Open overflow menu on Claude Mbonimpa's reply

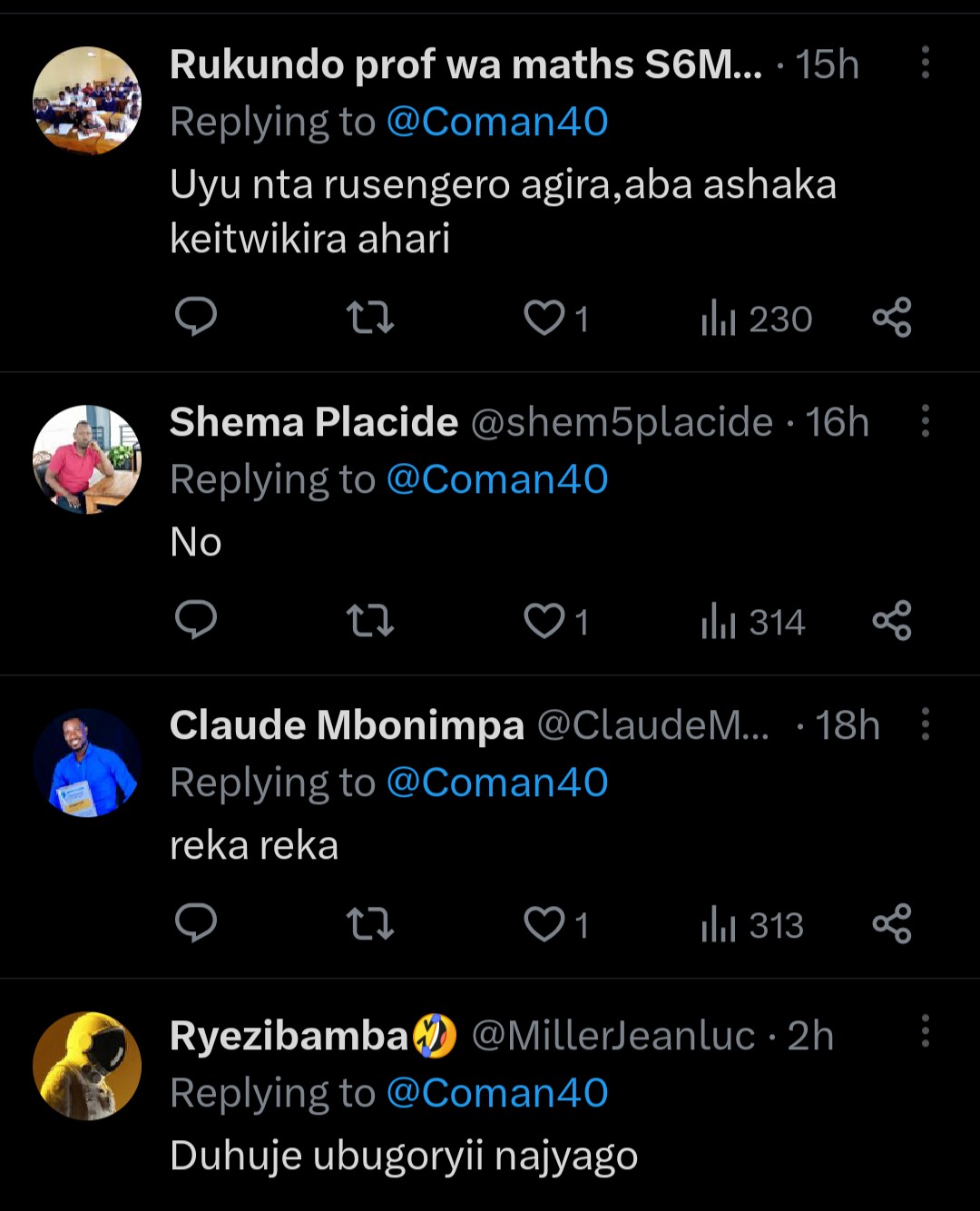pos(925,724)
